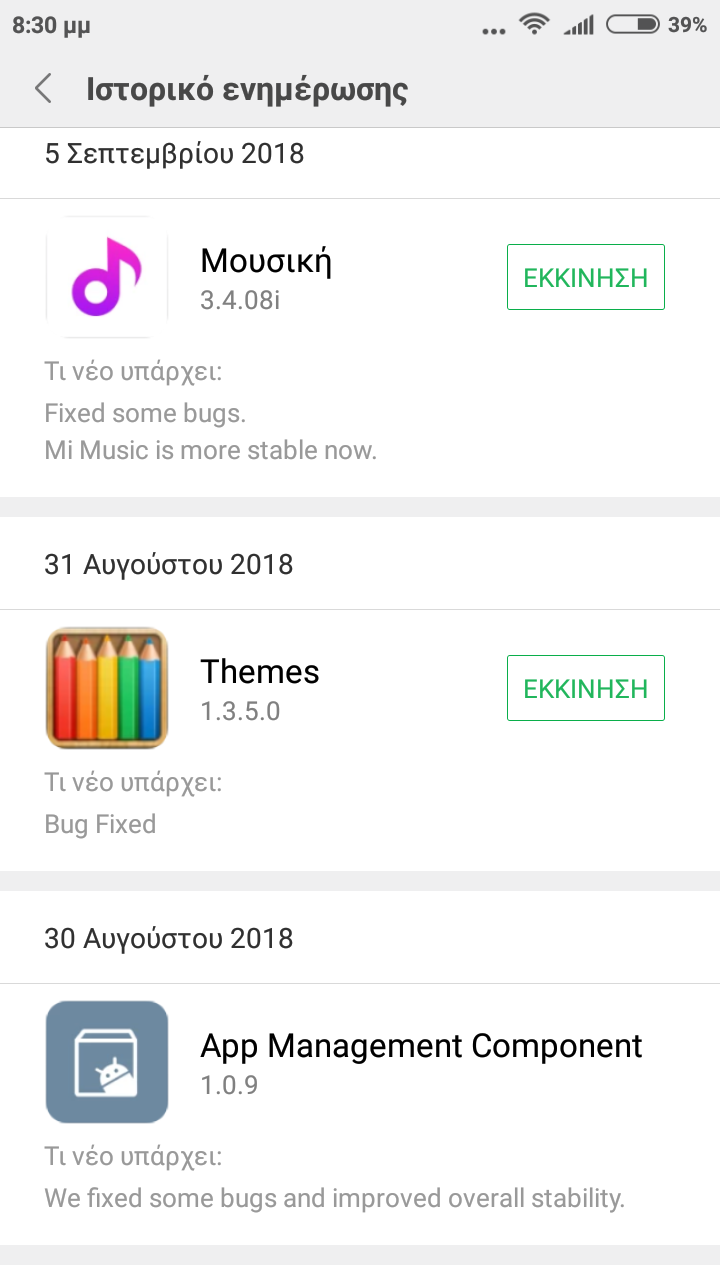The height and width of the screenshot is (1280, 720).
Task: Open the Μουσική update entry
Action: coord(265,262)
